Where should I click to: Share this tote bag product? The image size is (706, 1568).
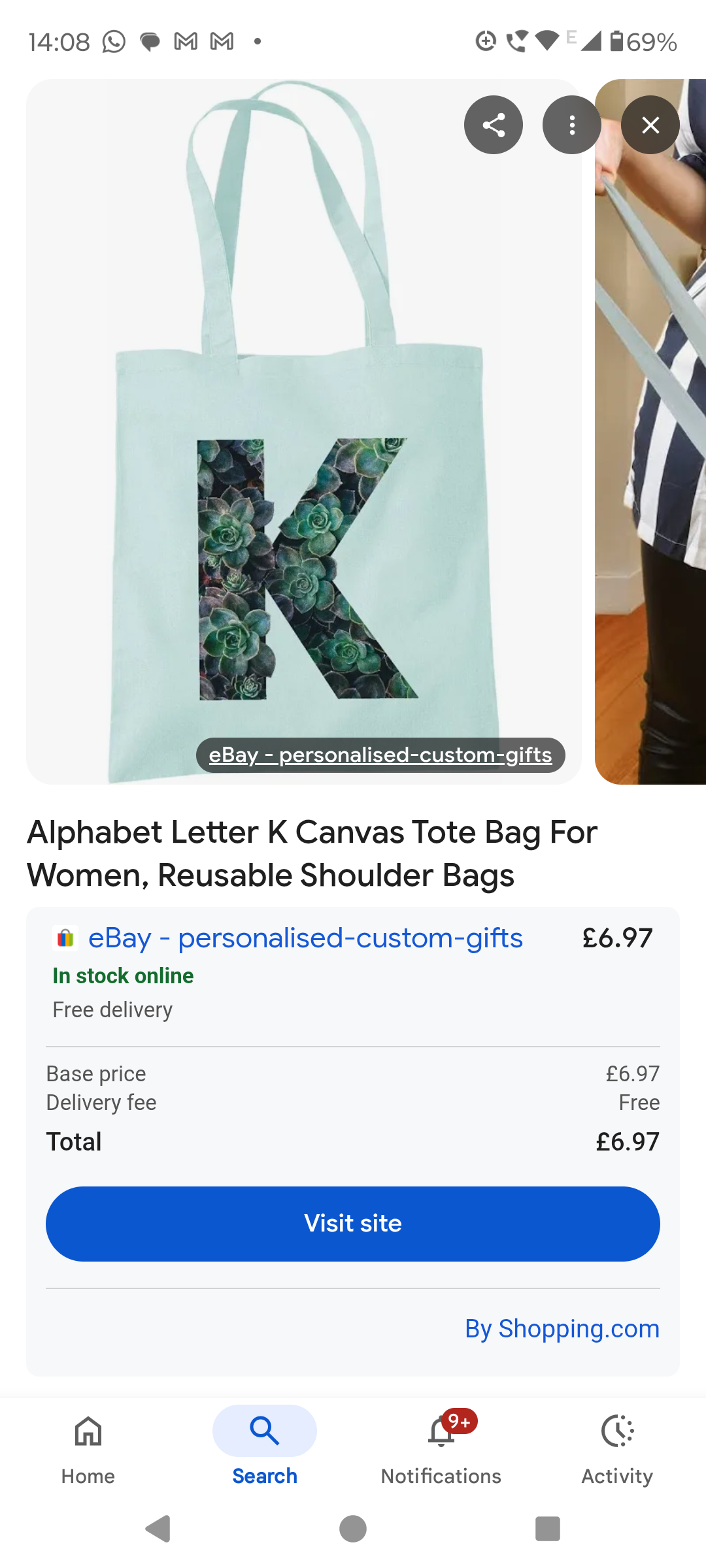493,125
